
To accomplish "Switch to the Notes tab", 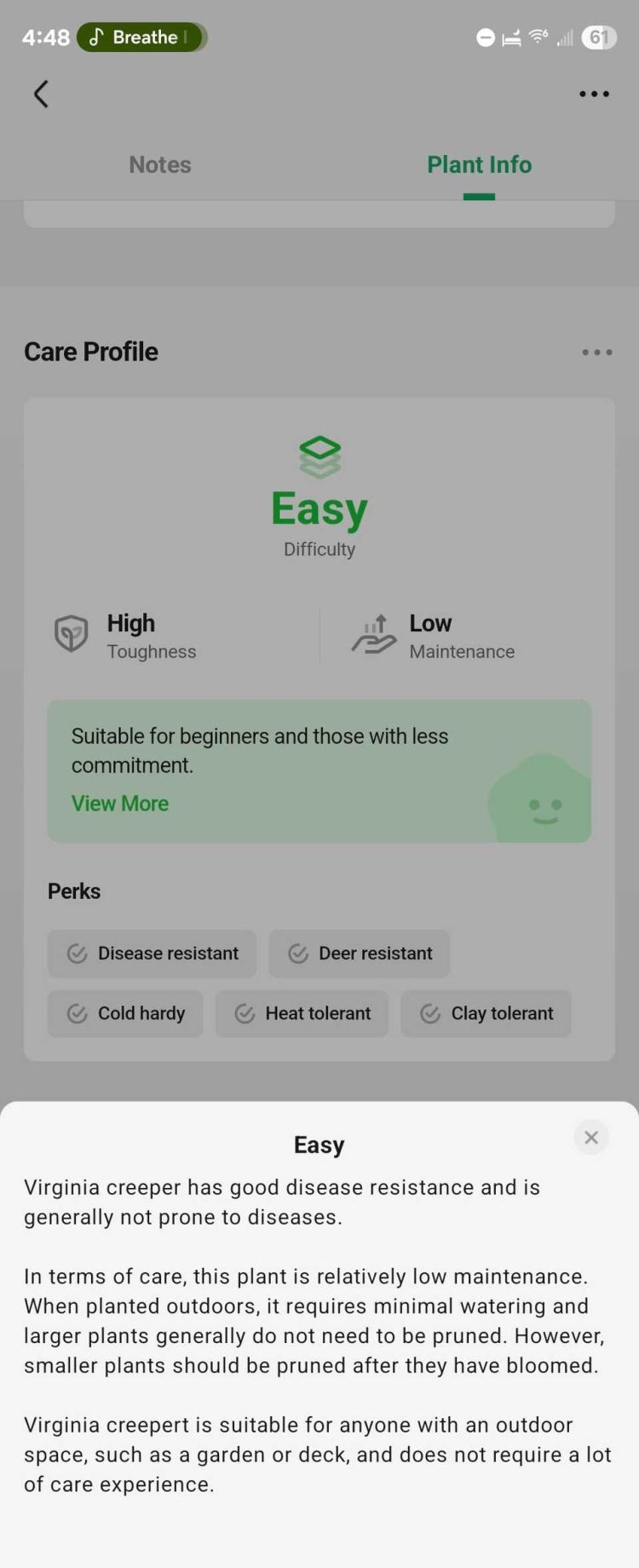I will [x=160, y=164].
